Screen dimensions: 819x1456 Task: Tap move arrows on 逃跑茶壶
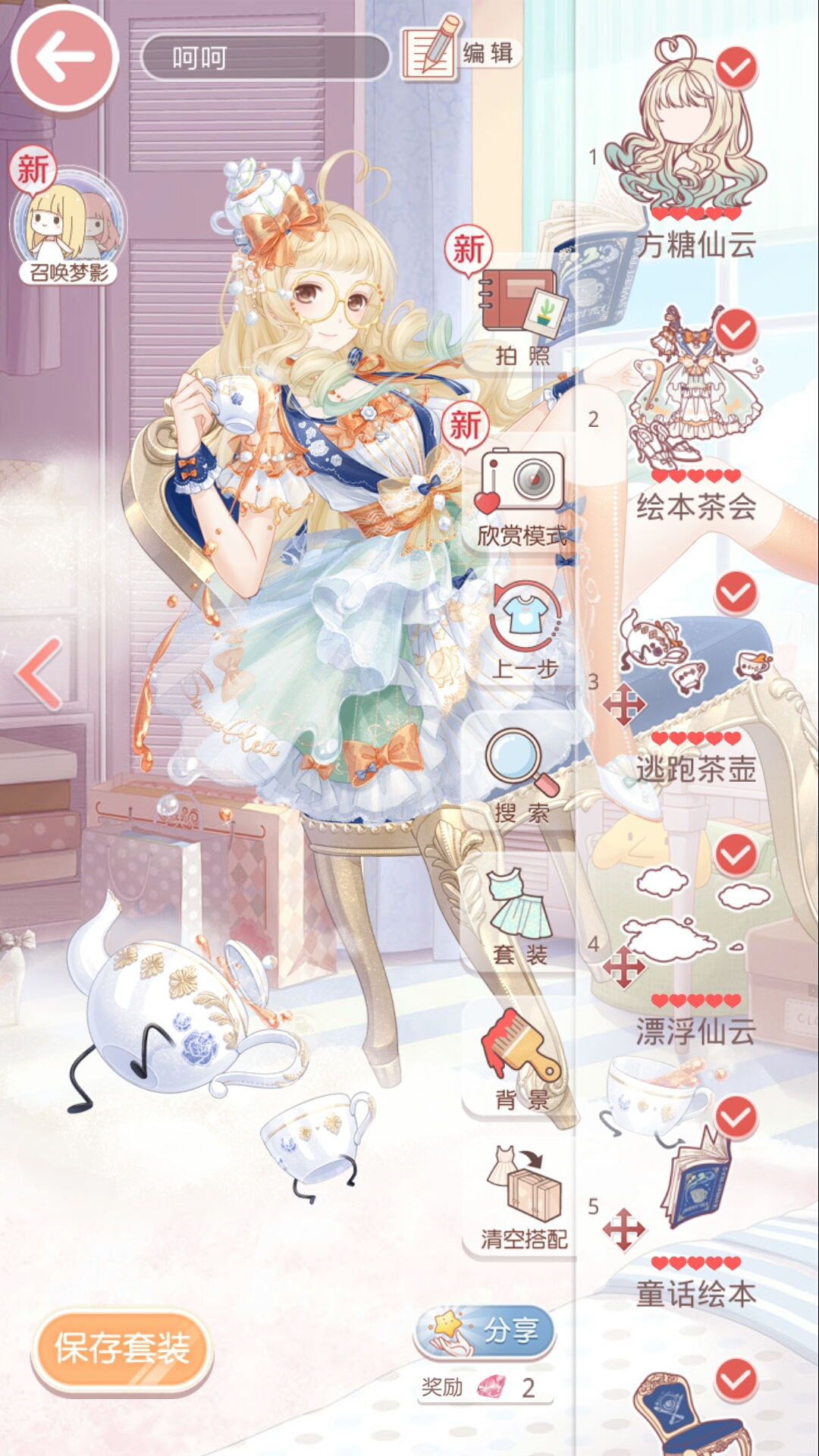pyautogui.click(x=623, y=705)
